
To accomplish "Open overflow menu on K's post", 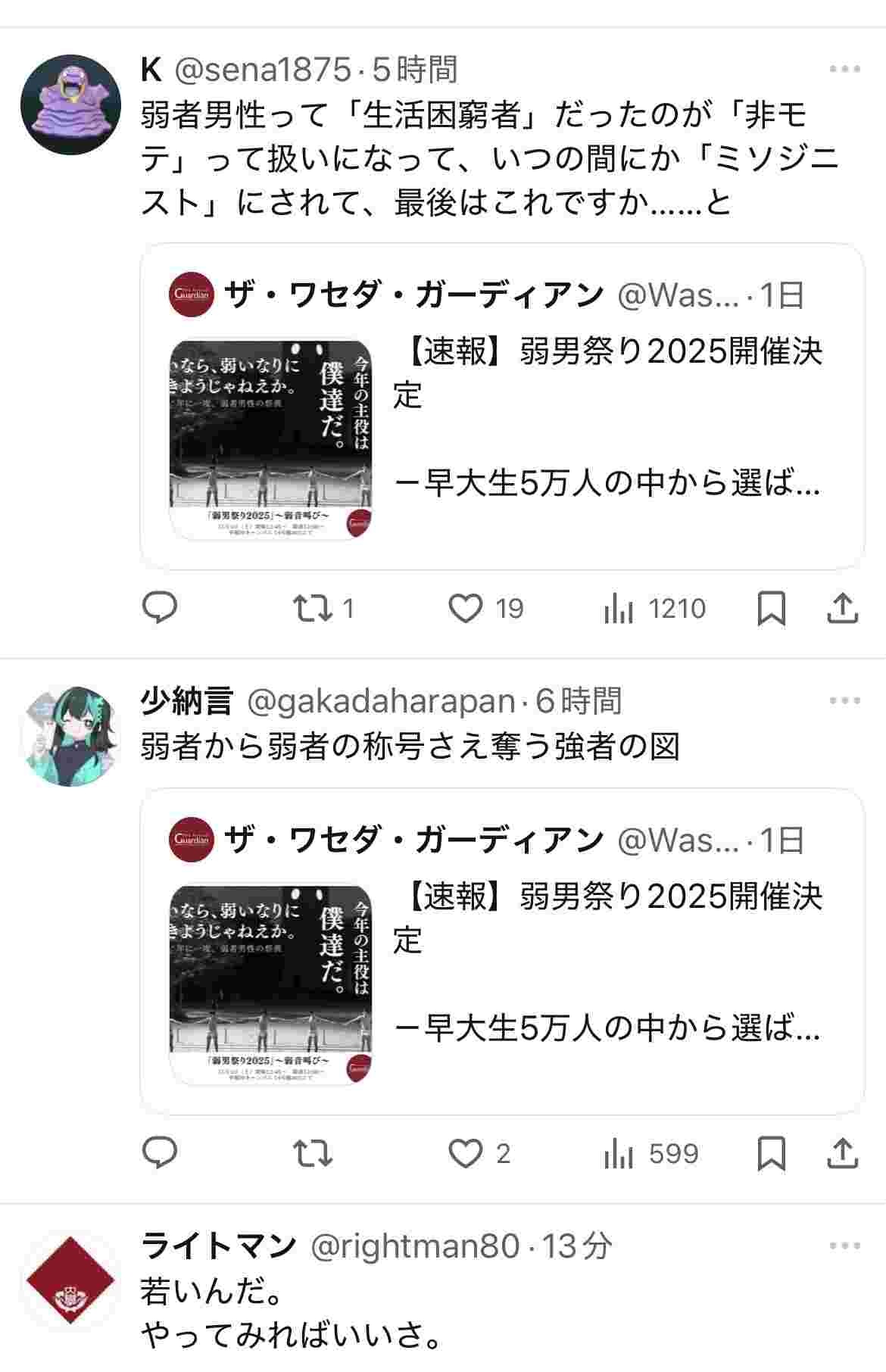I will (x=844, y=70).
